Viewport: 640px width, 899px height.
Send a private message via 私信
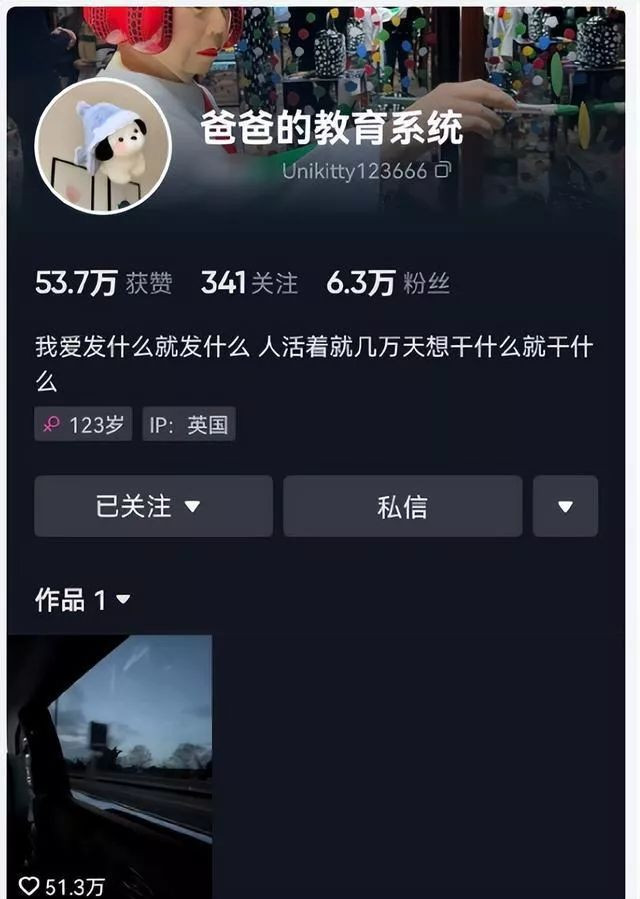pos(402,506)
